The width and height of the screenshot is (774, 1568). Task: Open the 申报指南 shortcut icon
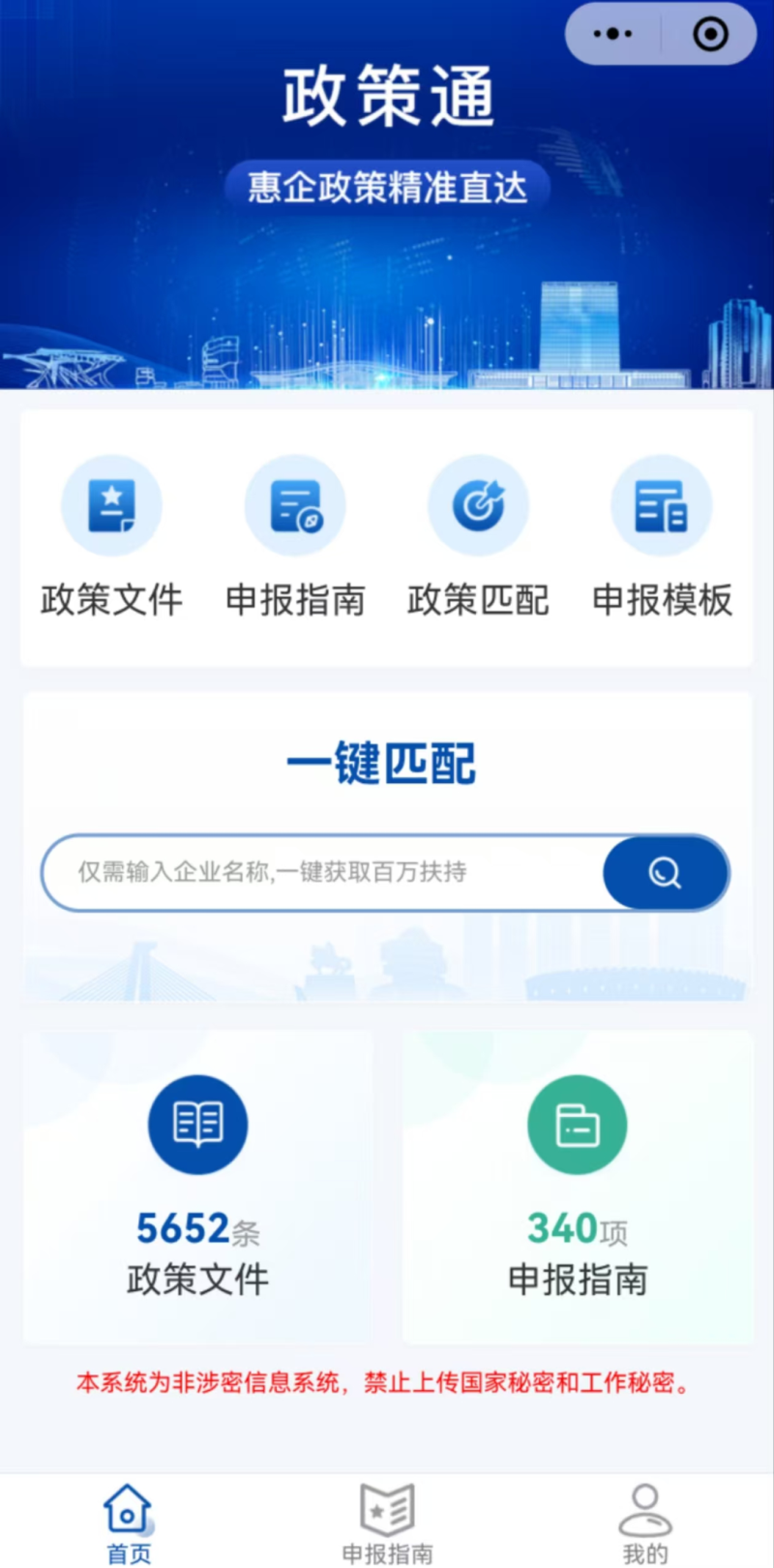coord(295,507)
